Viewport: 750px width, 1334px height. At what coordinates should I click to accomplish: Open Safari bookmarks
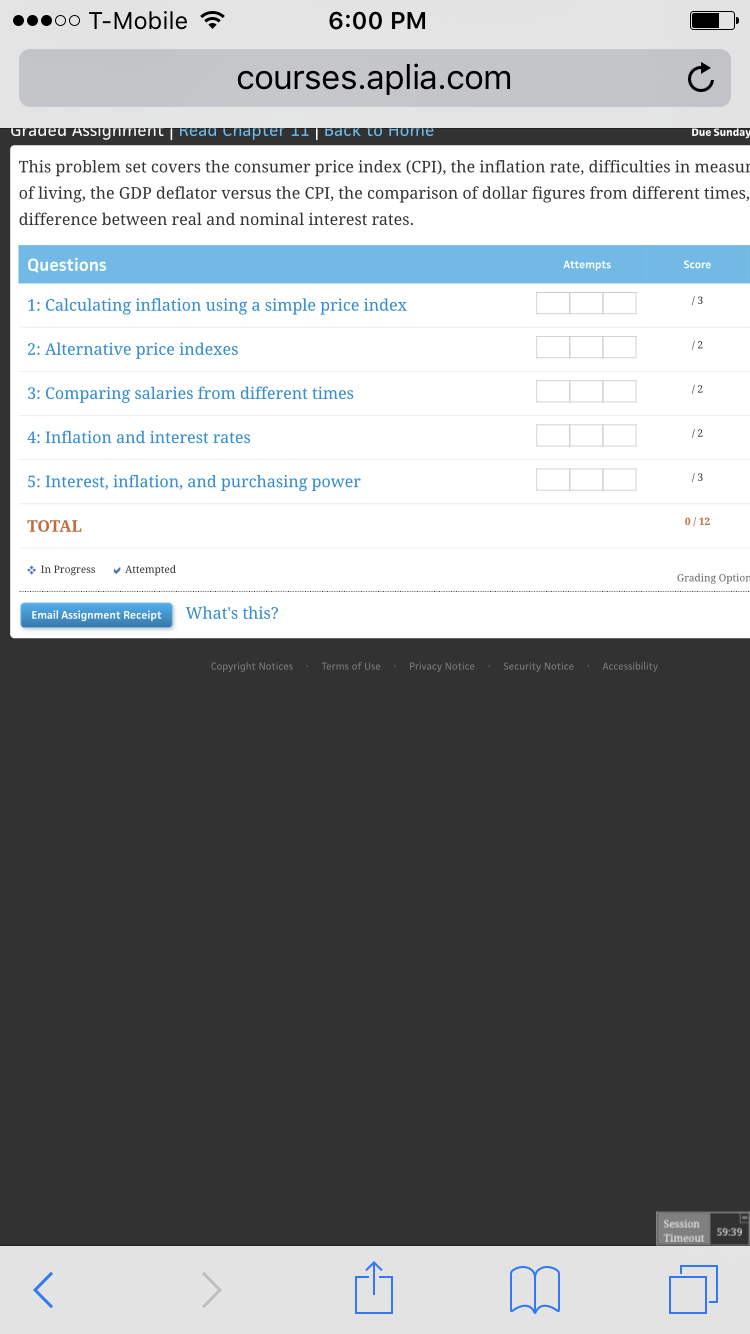[535, 1290]
